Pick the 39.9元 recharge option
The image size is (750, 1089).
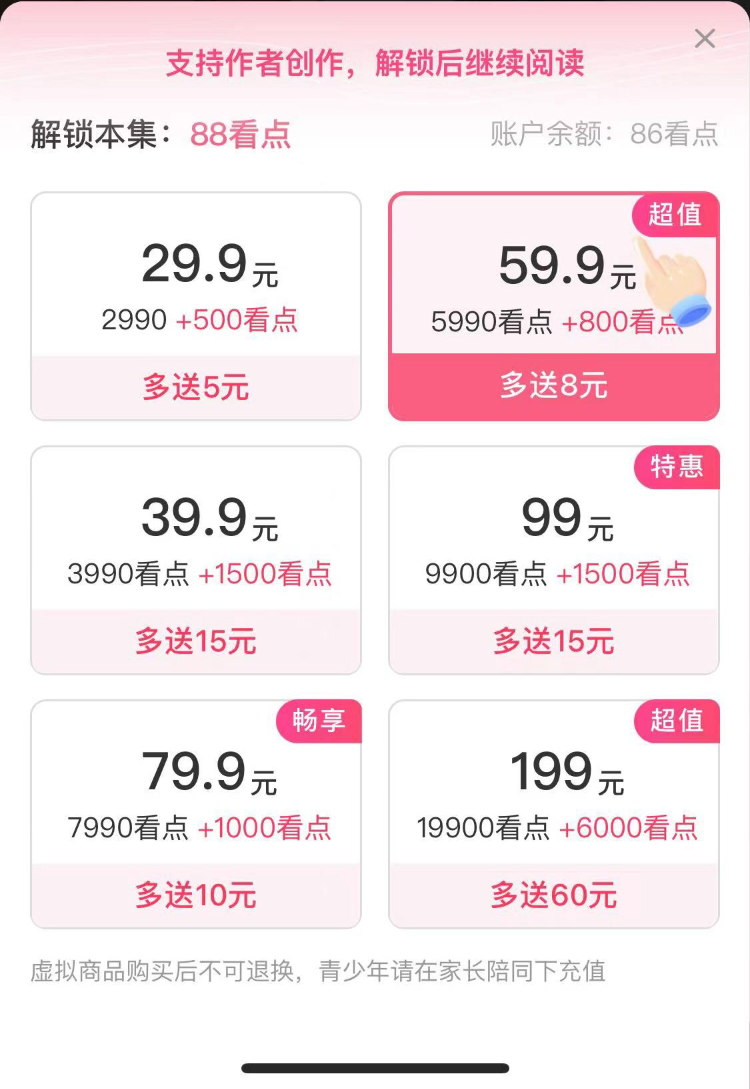point(196,560)
